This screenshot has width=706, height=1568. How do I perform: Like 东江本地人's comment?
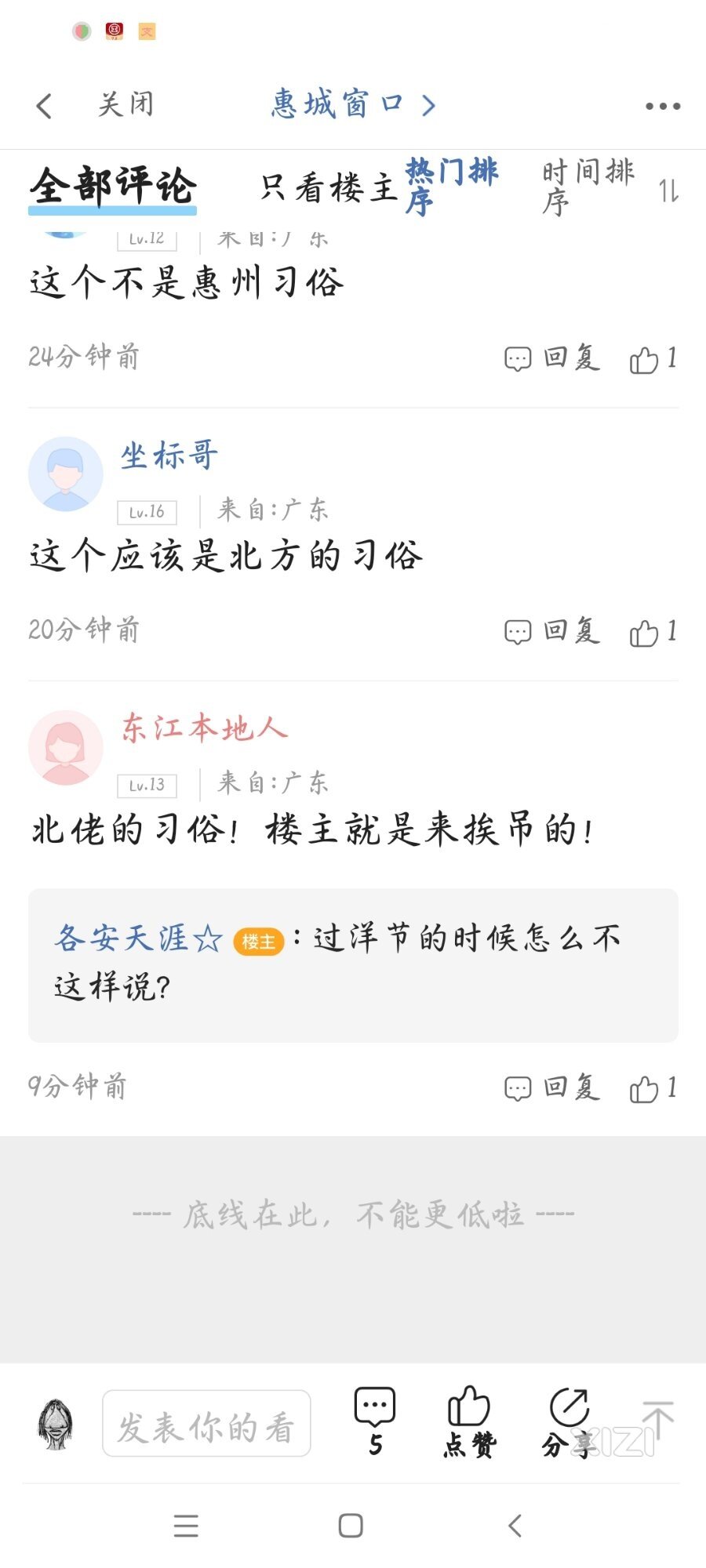652,1088
